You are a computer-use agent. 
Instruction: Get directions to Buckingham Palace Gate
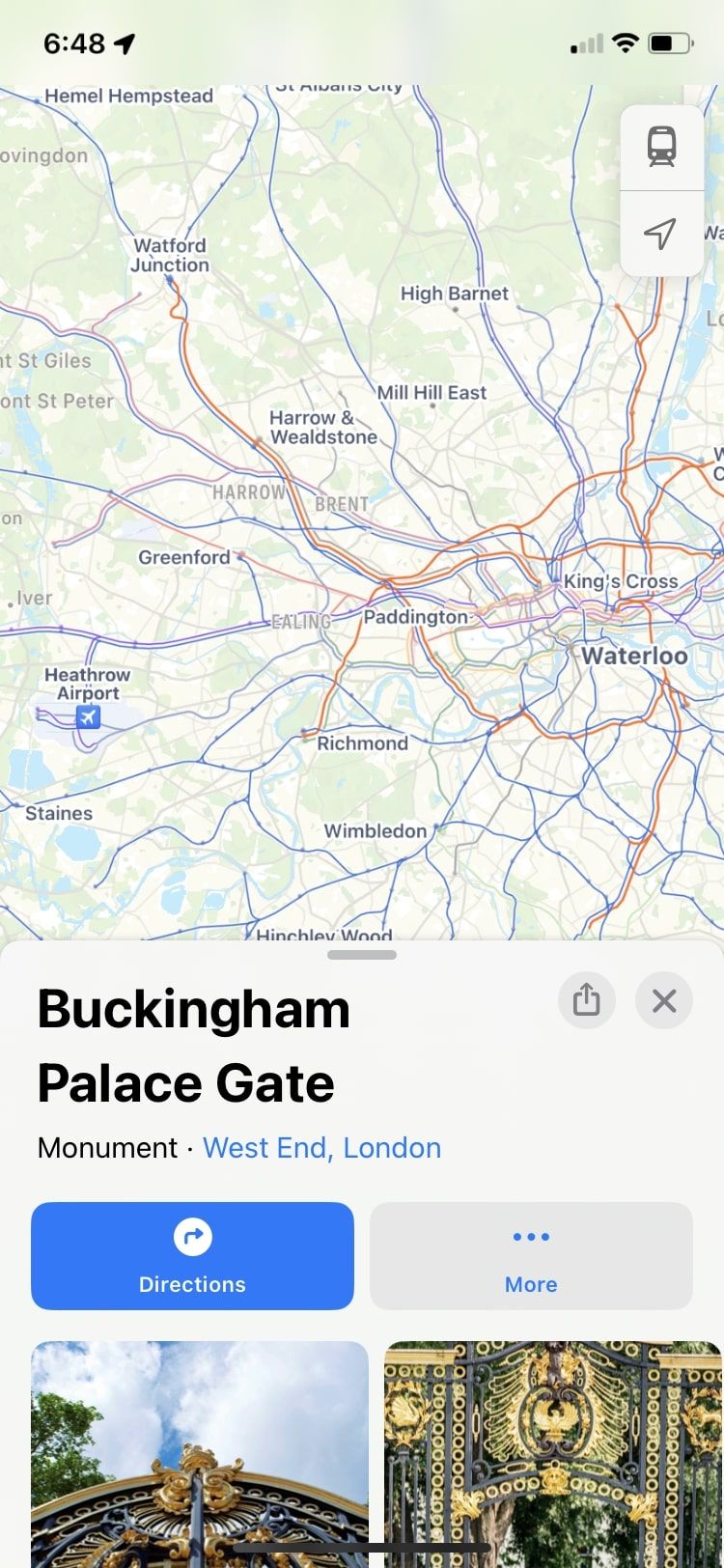(192, 1255)
